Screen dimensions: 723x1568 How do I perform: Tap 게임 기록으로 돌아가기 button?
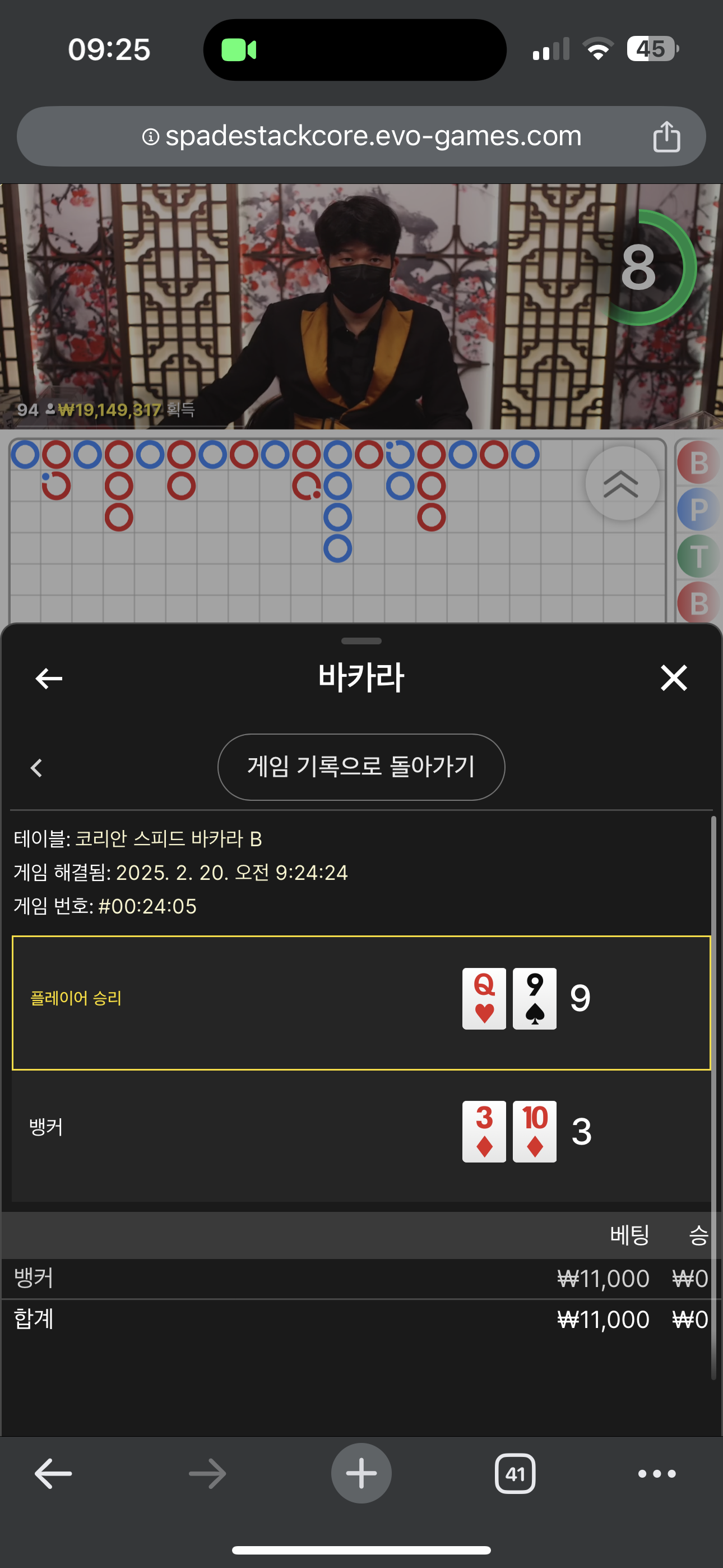click(361, 767)
